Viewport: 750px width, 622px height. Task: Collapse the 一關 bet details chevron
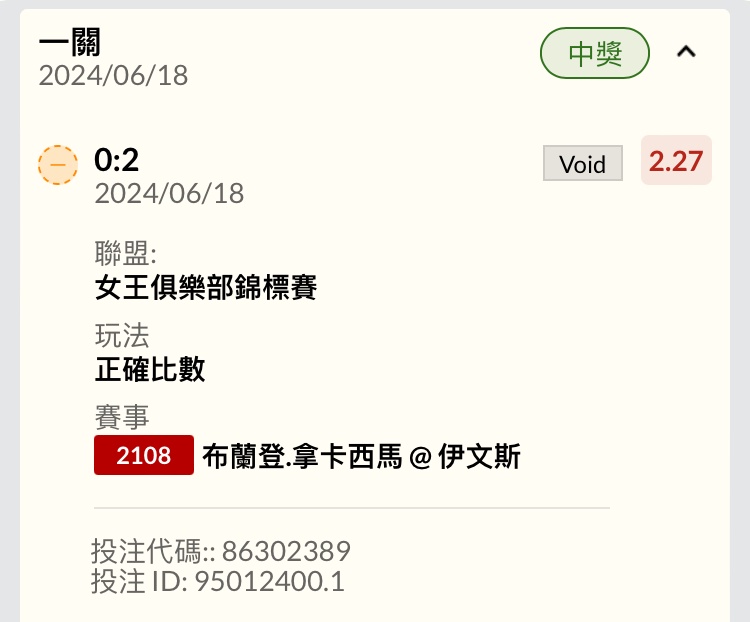click(686, 53)
